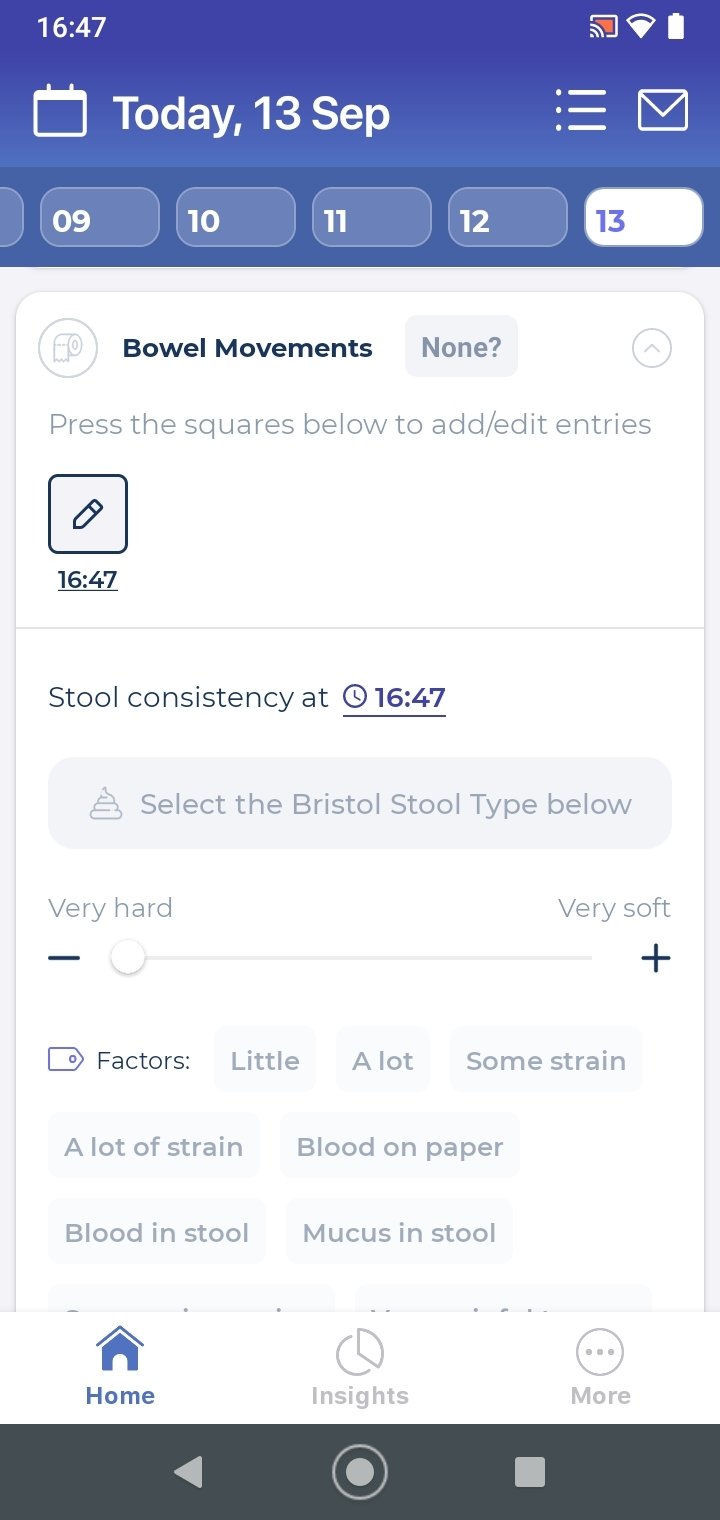
Task: Select day 09 in the date strip
Action: pyautogui.click(x=99, y=217)
